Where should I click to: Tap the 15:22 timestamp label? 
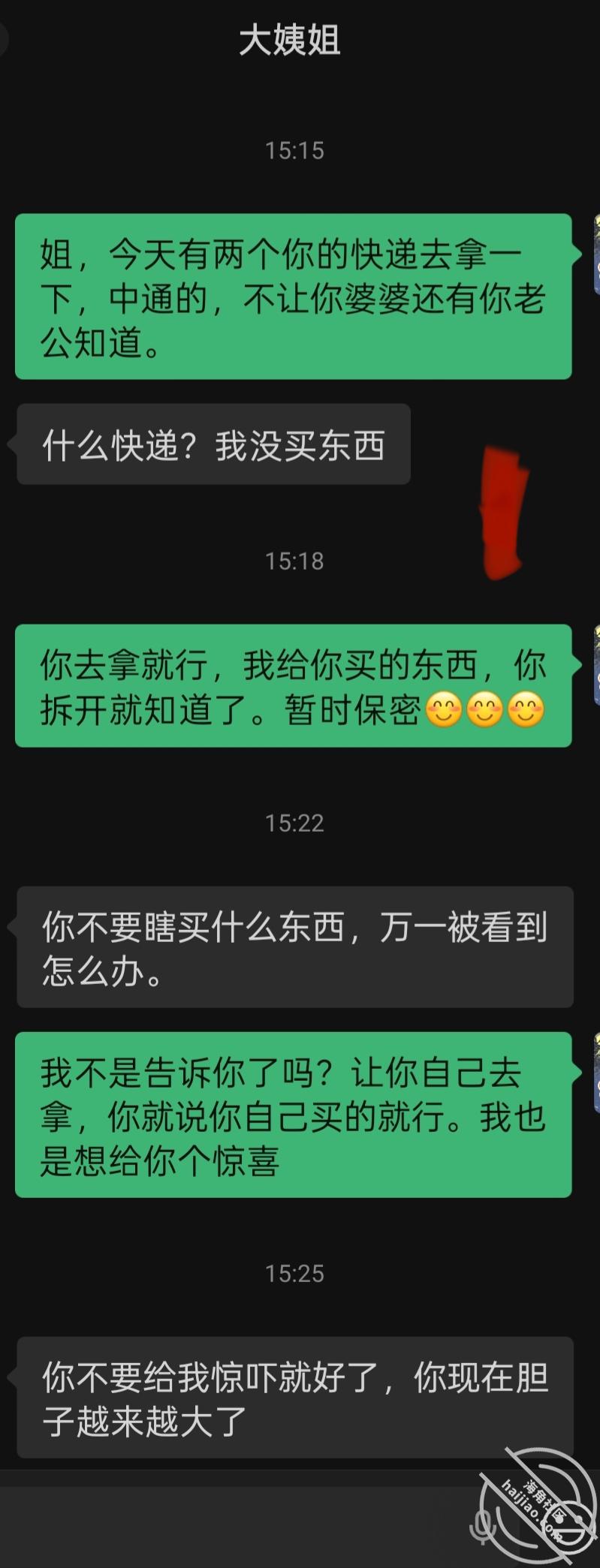tap(297, 822)
